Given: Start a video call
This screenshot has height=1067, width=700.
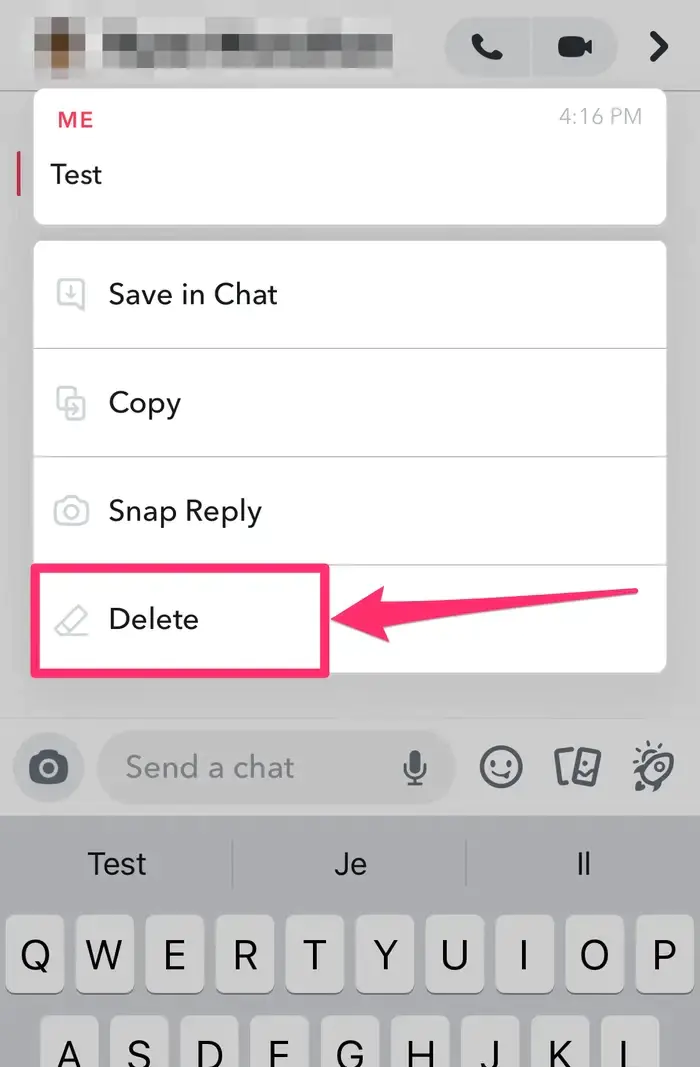Looking at the screenshot, I should (x=574, y=47).
